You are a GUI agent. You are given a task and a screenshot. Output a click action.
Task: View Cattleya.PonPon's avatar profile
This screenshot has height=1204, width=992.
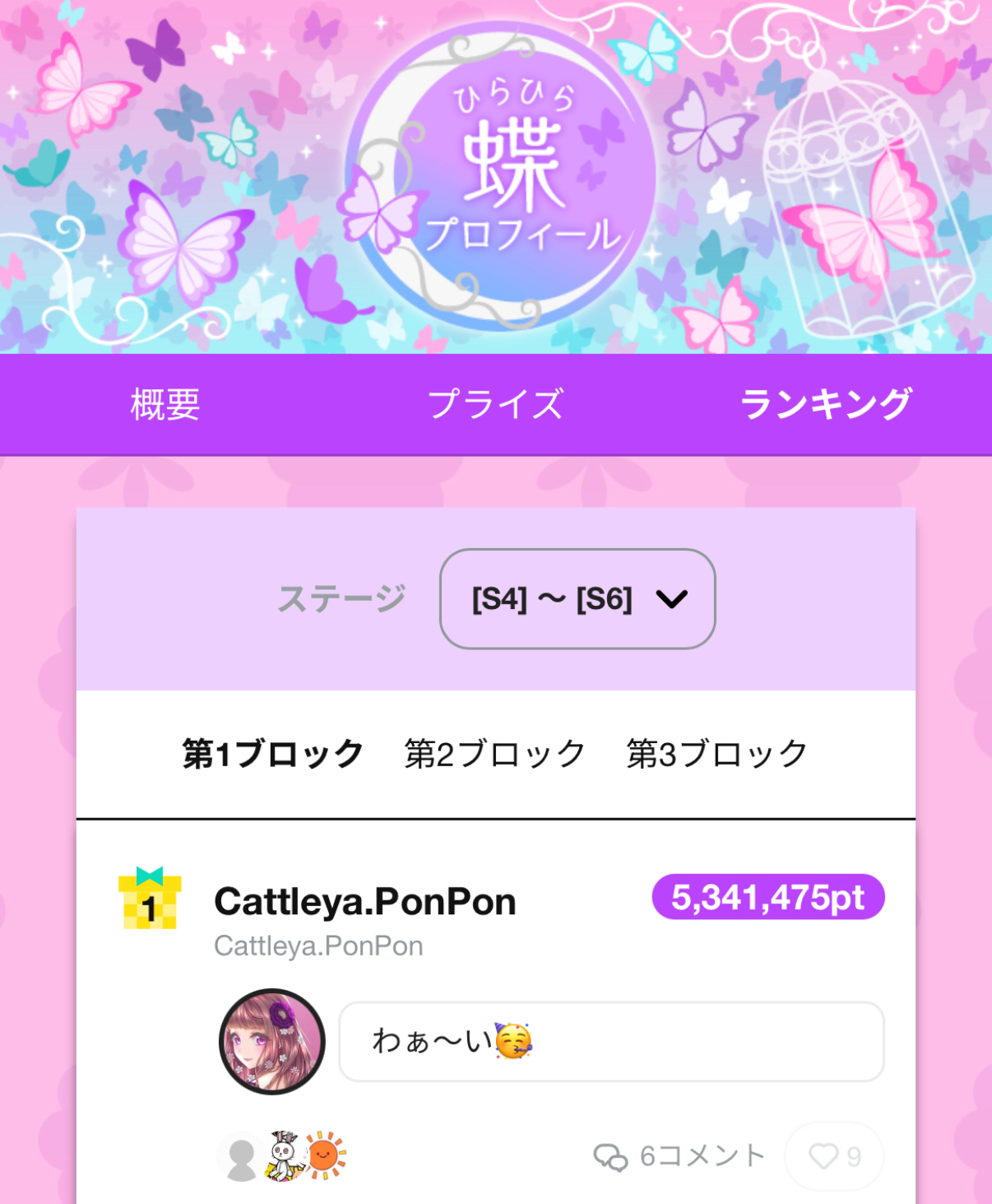pyautogui.click(x=272, y=1041)
